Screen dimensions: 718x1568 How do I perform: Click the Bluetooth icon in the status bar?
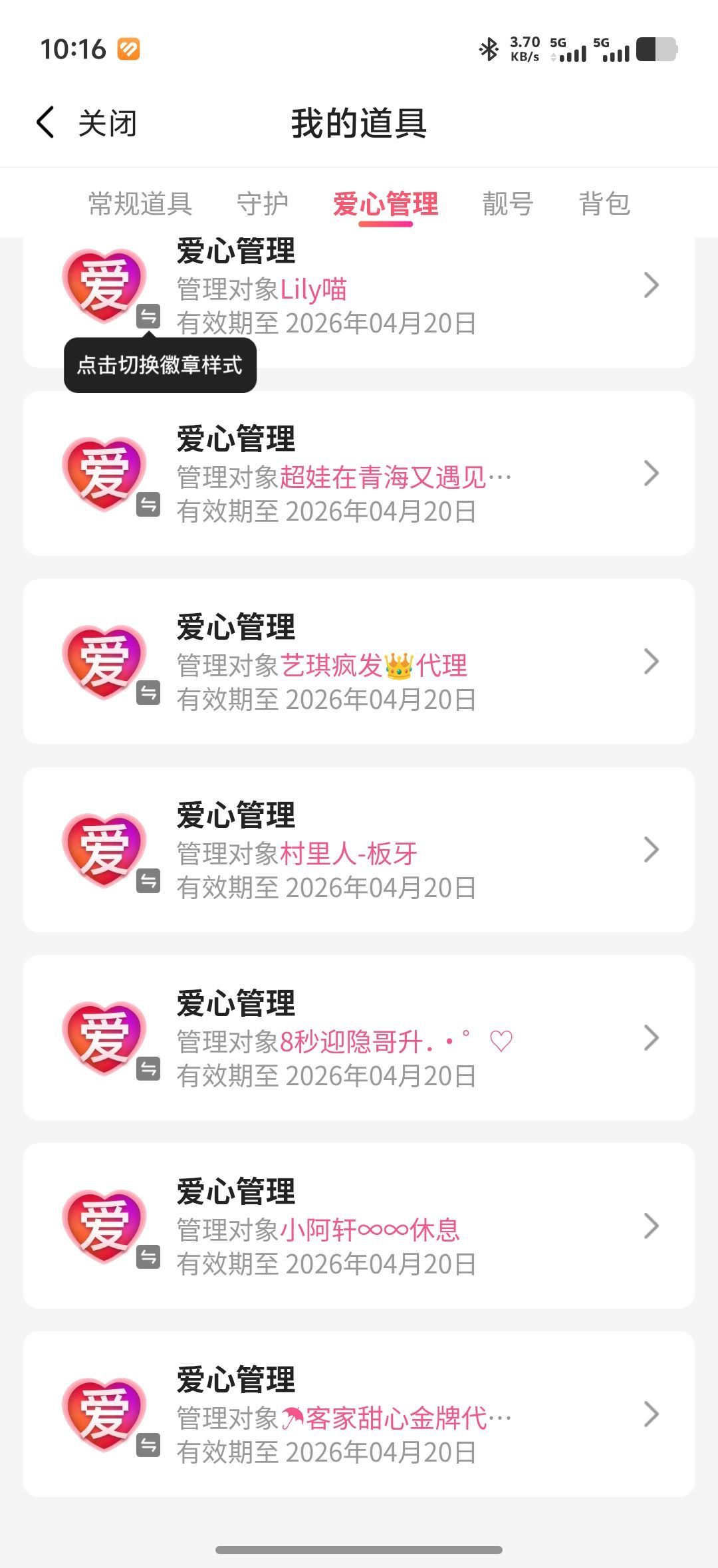(x=487, y=50)
